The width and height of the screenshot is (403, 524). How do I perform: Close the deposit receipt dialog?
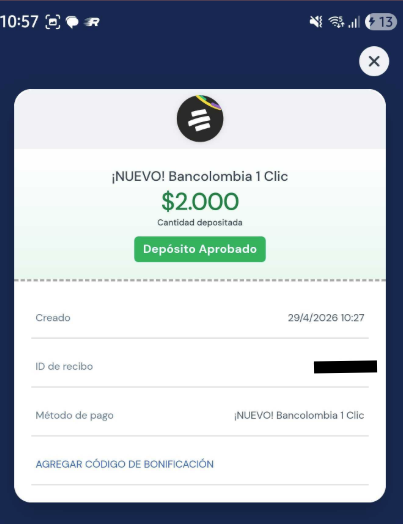(x=374, y=61)
